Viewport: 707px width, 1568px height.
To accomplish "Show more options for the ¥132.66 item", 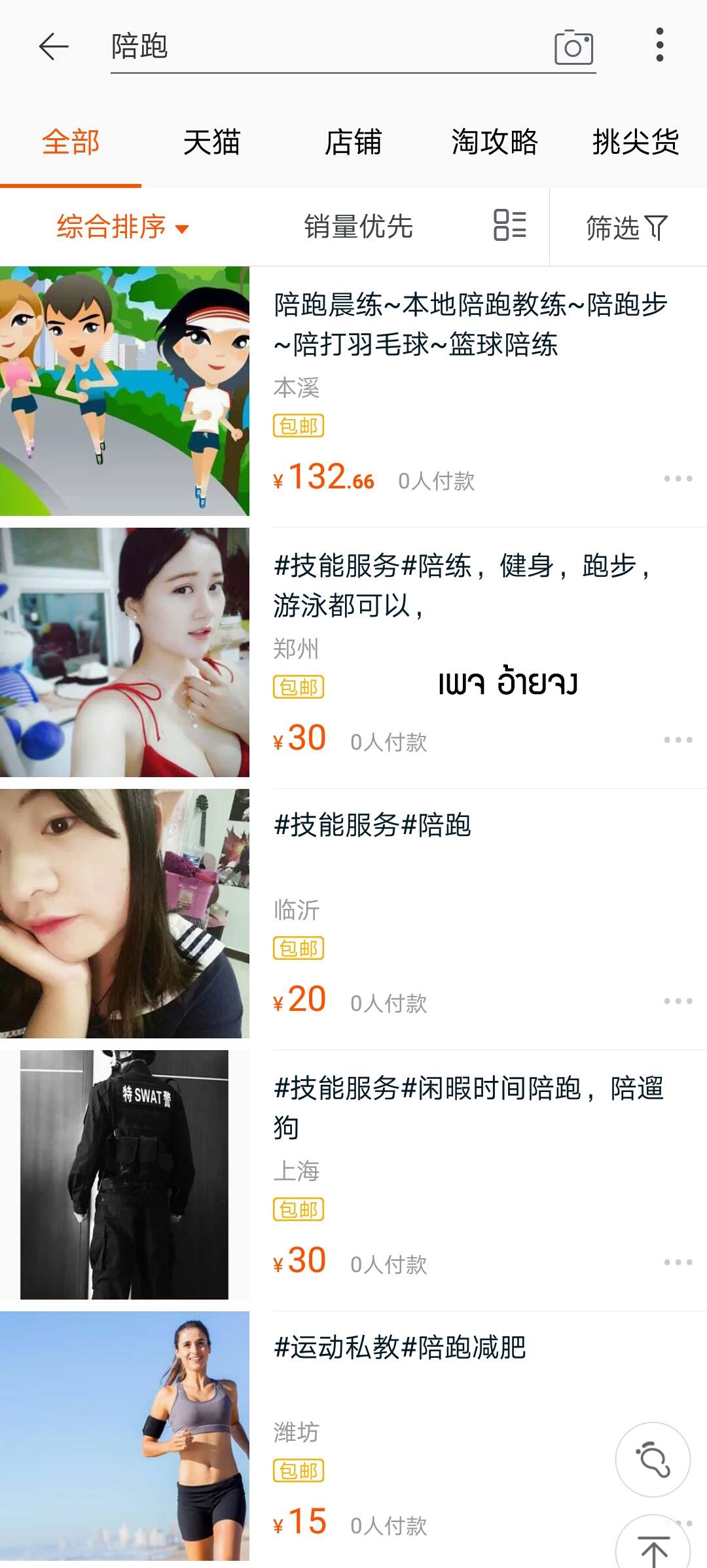I will 678,479.
